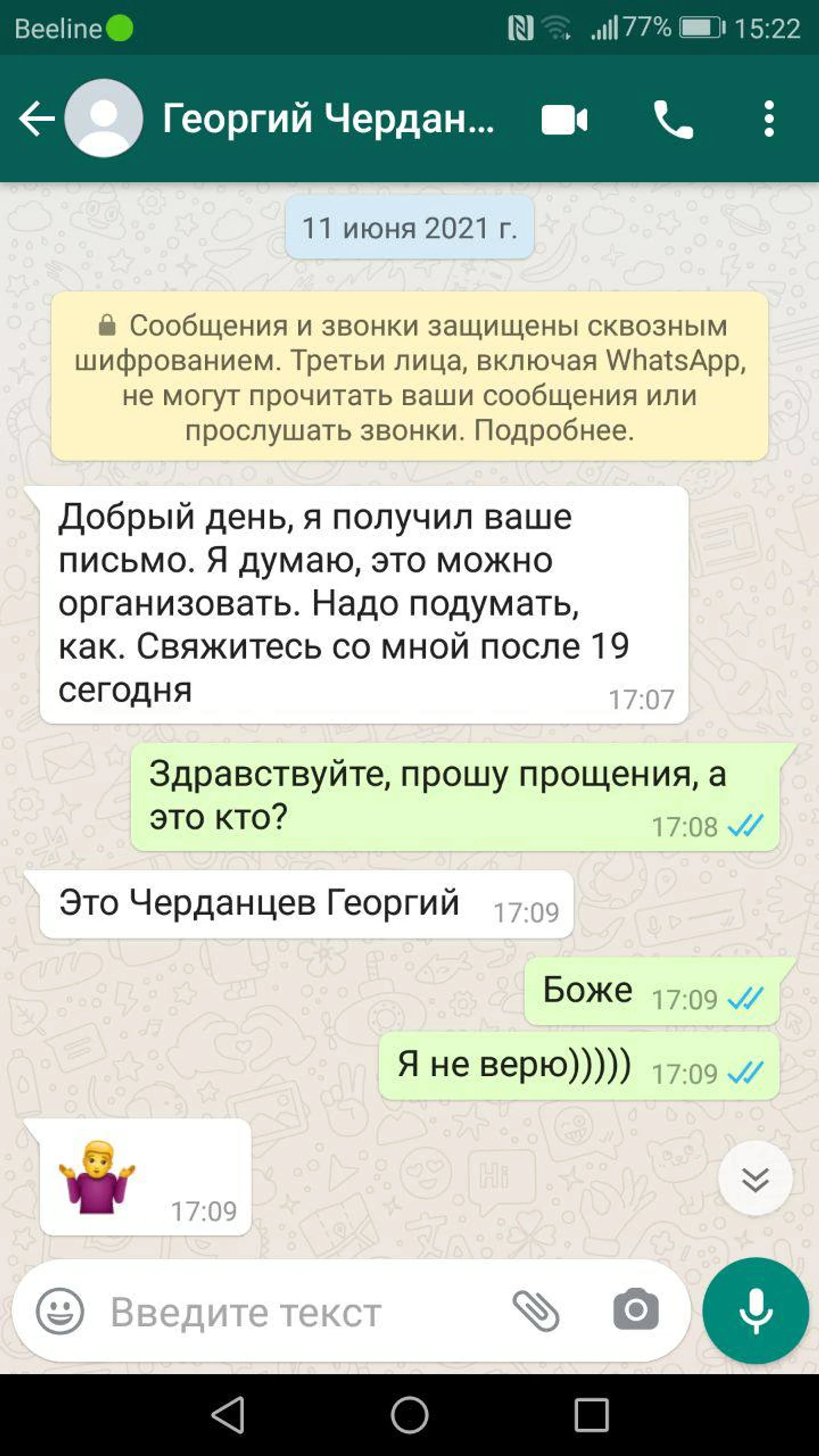Screen dimensions: 819x1456
Task: Start a voice call with Георгий
Action: click(x=673, y=120)
